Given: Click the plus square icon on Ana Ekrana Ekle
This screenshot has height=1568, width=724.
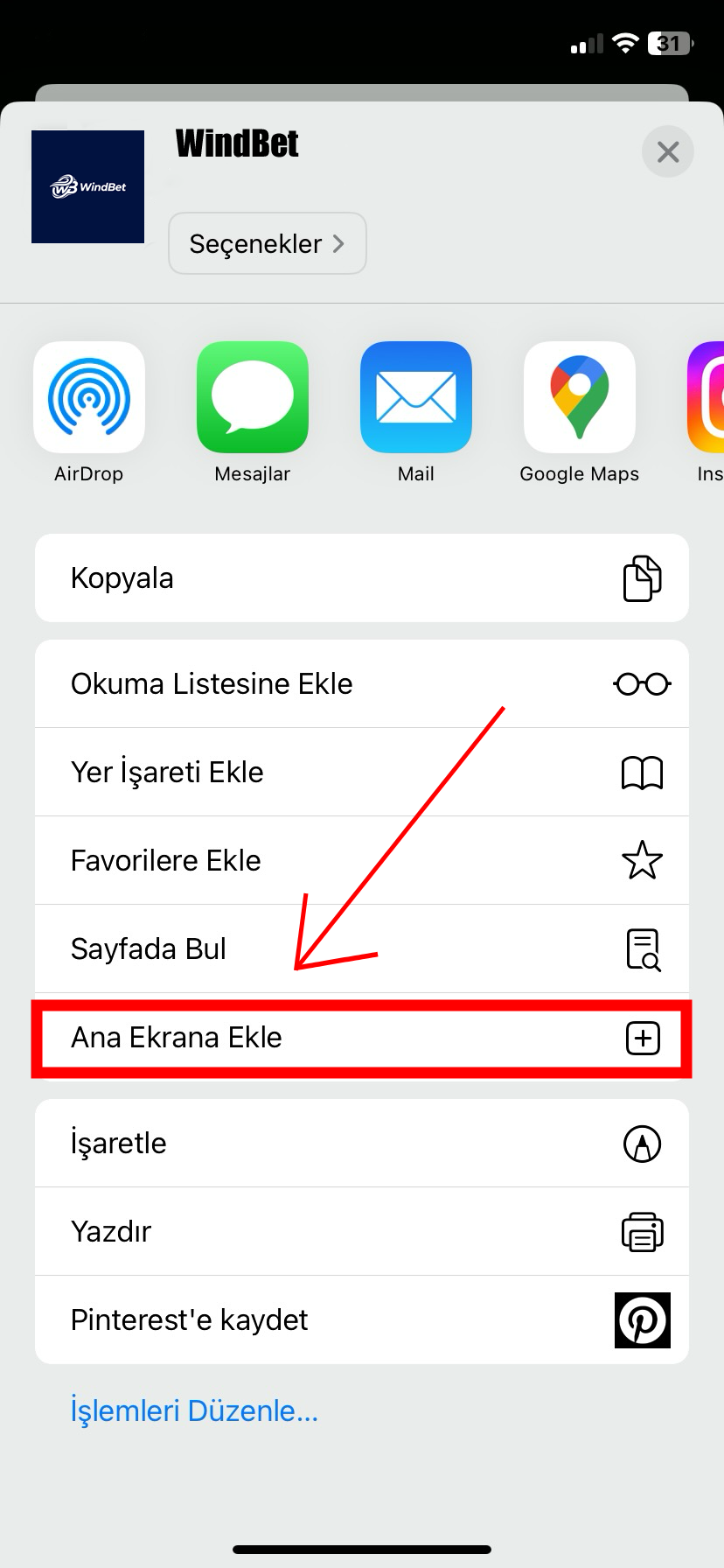Looking at the screenshot, I should [643, 1038].
